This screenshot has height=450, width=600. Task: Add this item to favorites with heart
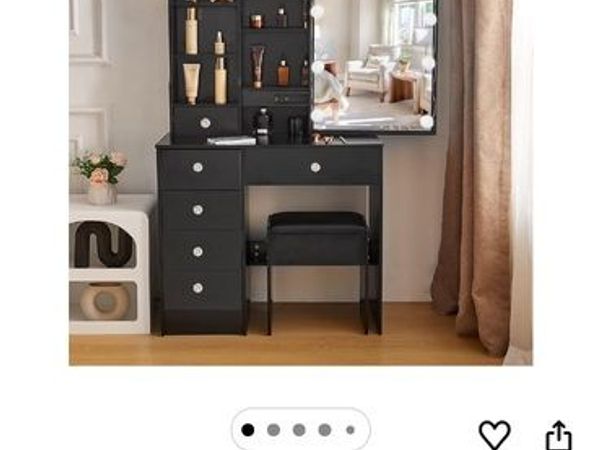pos(494,433)
